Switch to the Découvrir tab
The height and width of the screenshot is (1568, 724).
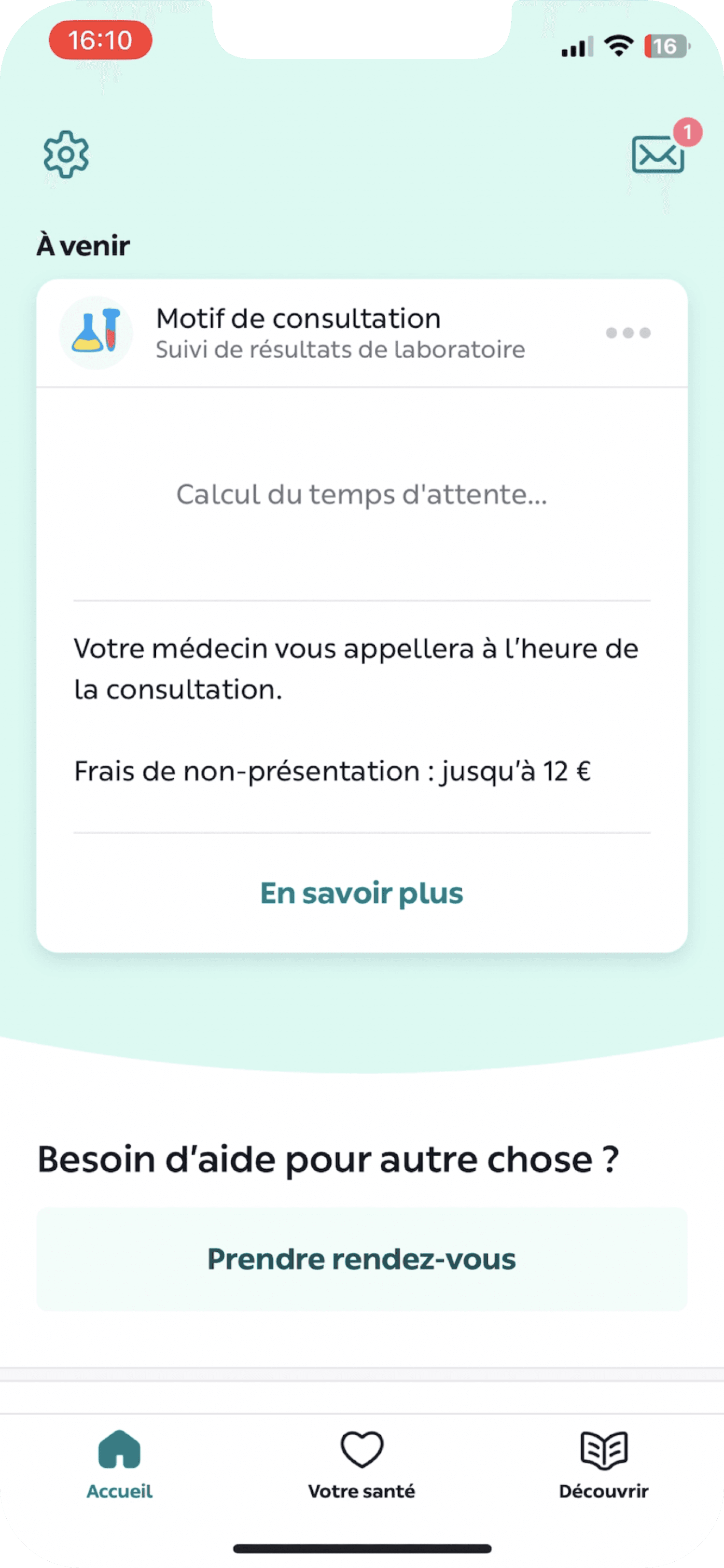pyautogui.click(x=603, y=1464)
